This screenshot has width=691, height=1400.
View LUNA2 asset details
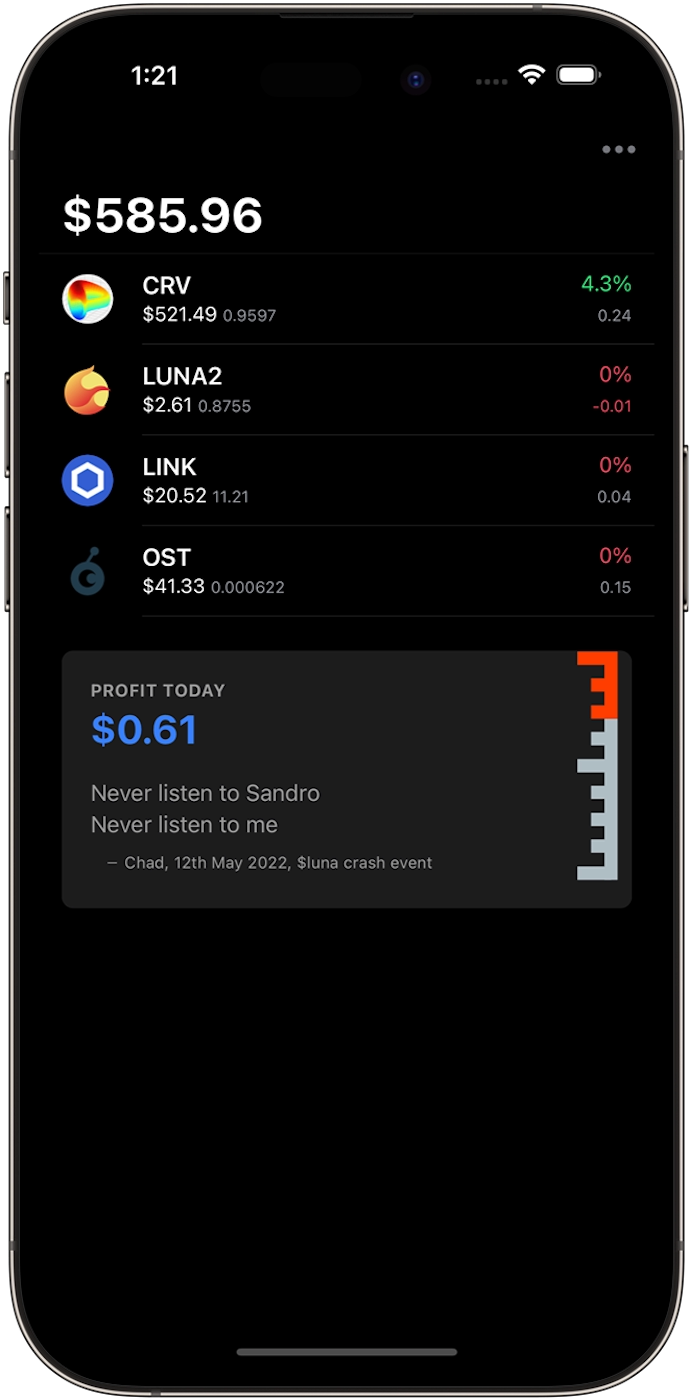[347, 390]
